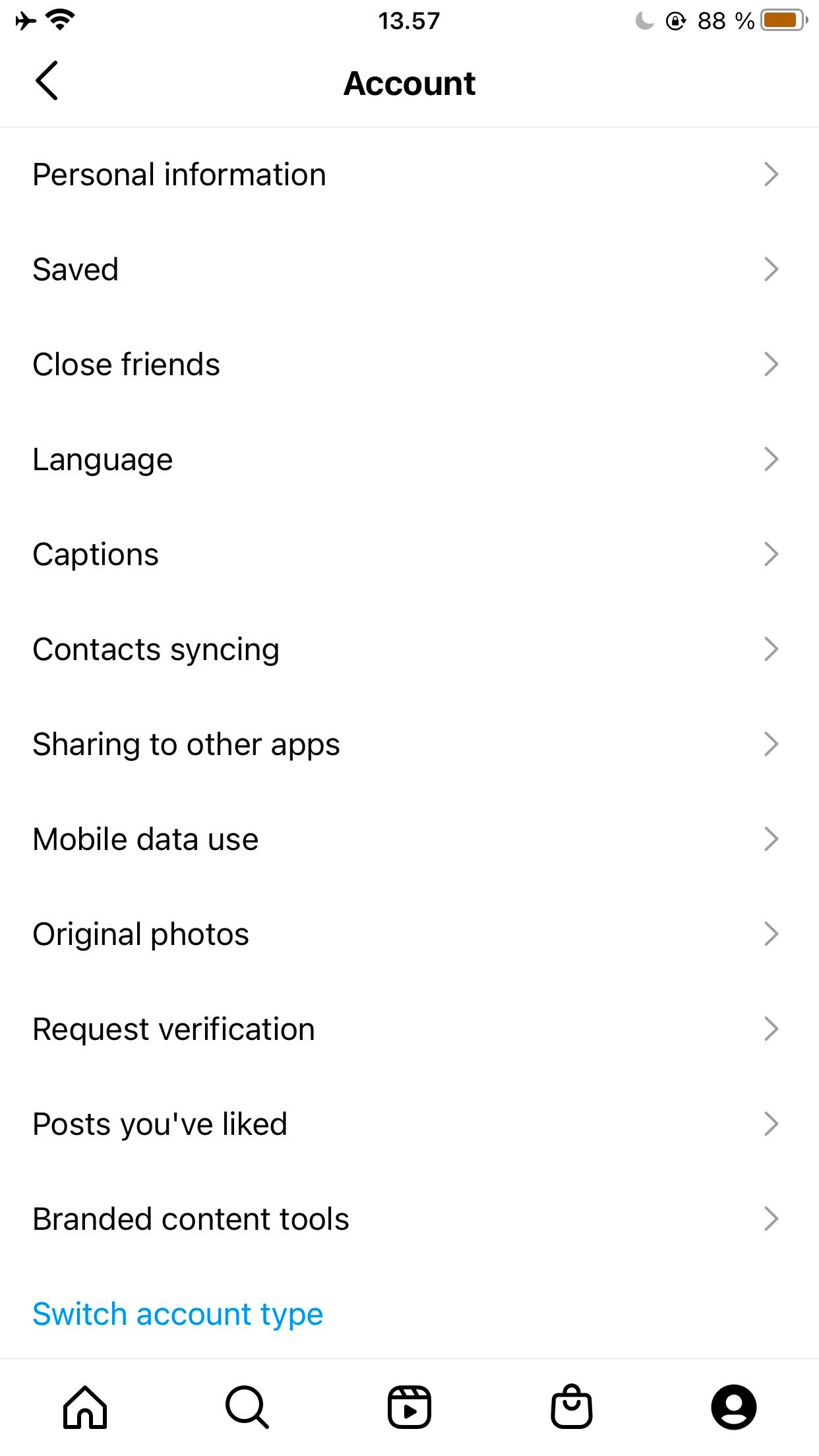This screenshot has height=1456, width=819.
Task: Switch to the Reels tab
Action: pos(409,1407)
